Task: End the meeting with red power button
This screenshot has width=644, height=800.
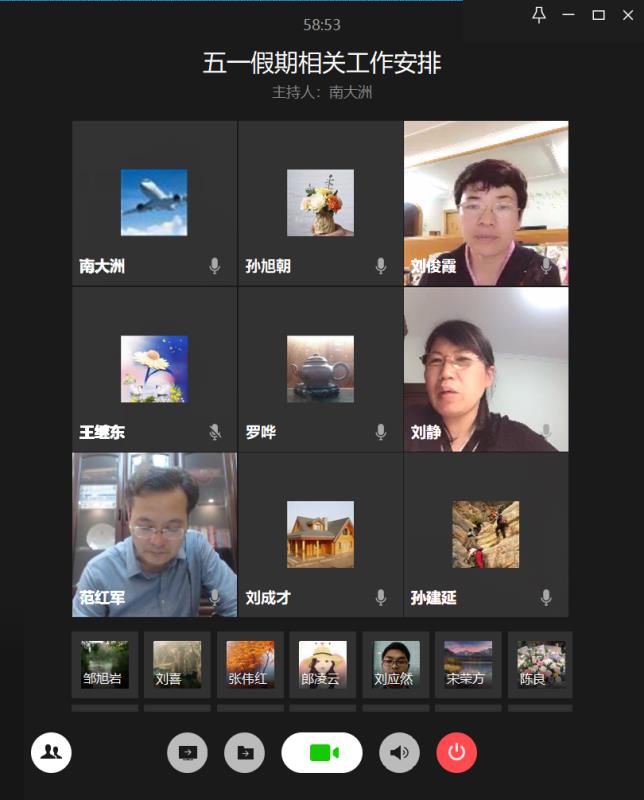Action: (457, 753)
